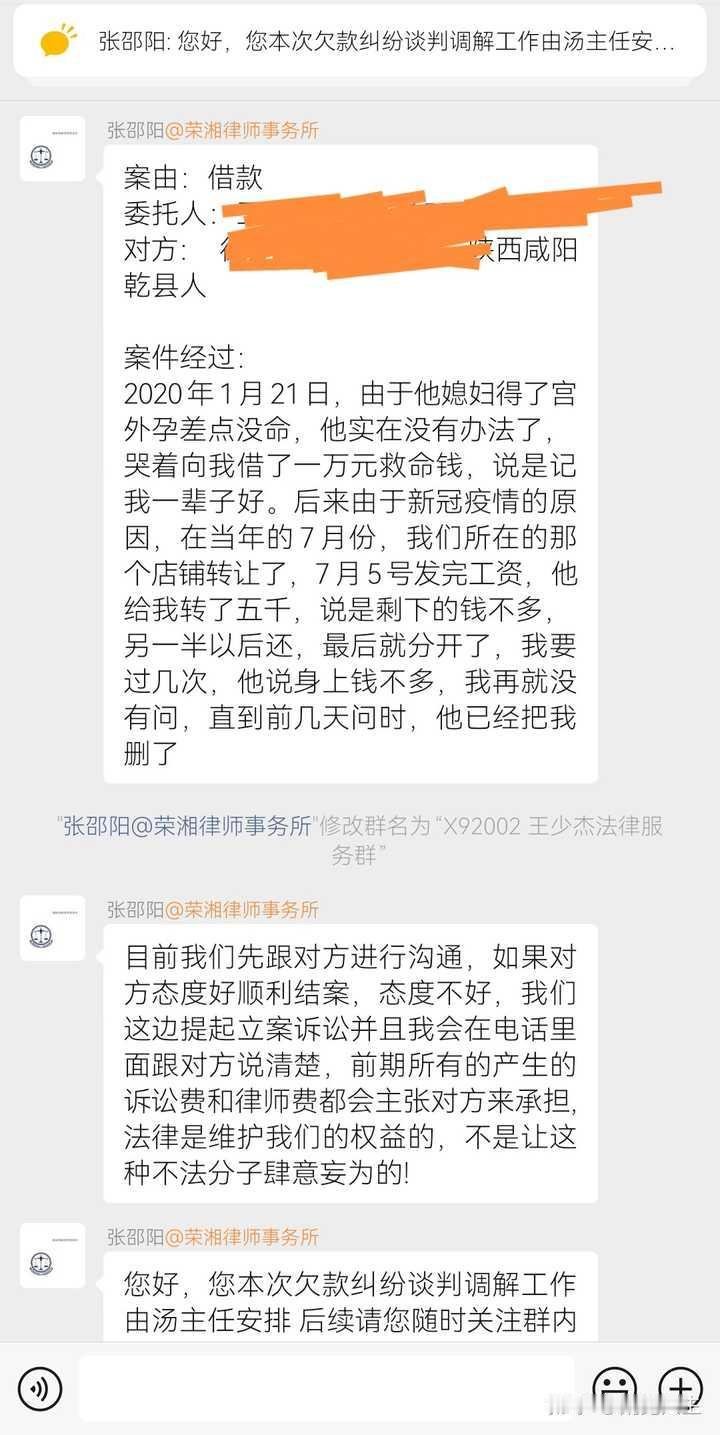
Task: Tap the yellow chat bubble icon in banner
Action: (57, 40)
